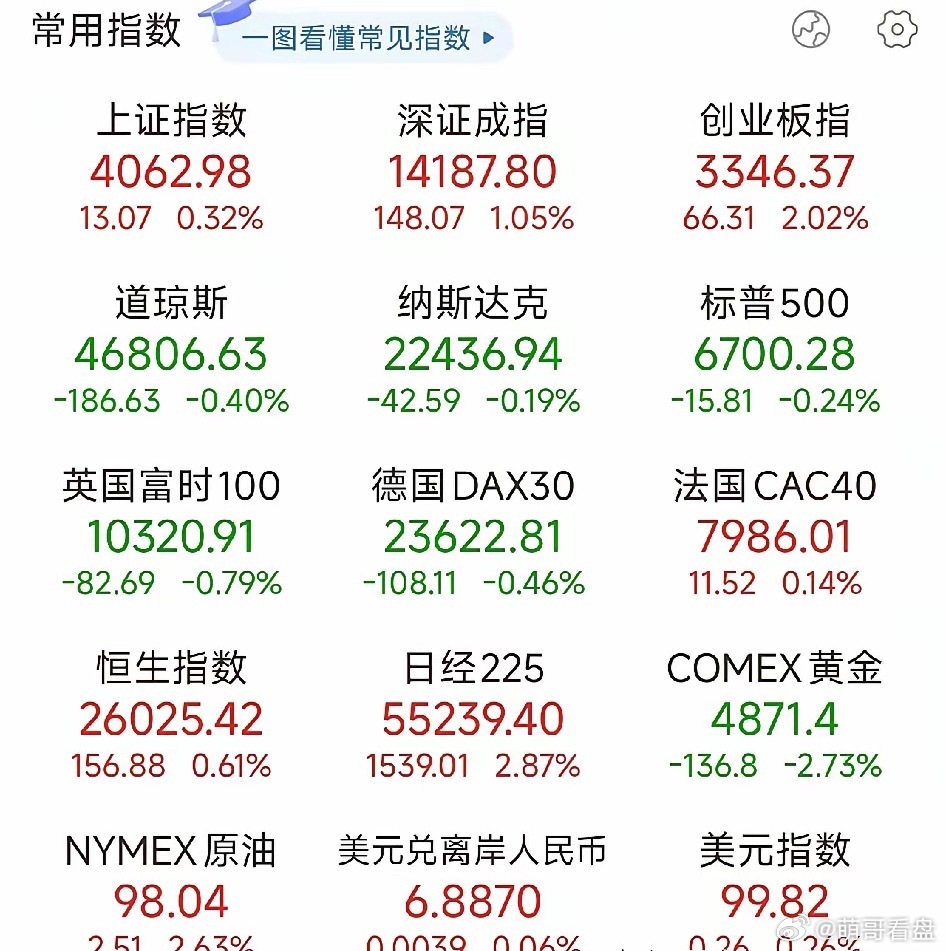Open 深证成指 index card
Image resolution: width=945 pixels, height=951 pixels.
click(x=470, y=165)
